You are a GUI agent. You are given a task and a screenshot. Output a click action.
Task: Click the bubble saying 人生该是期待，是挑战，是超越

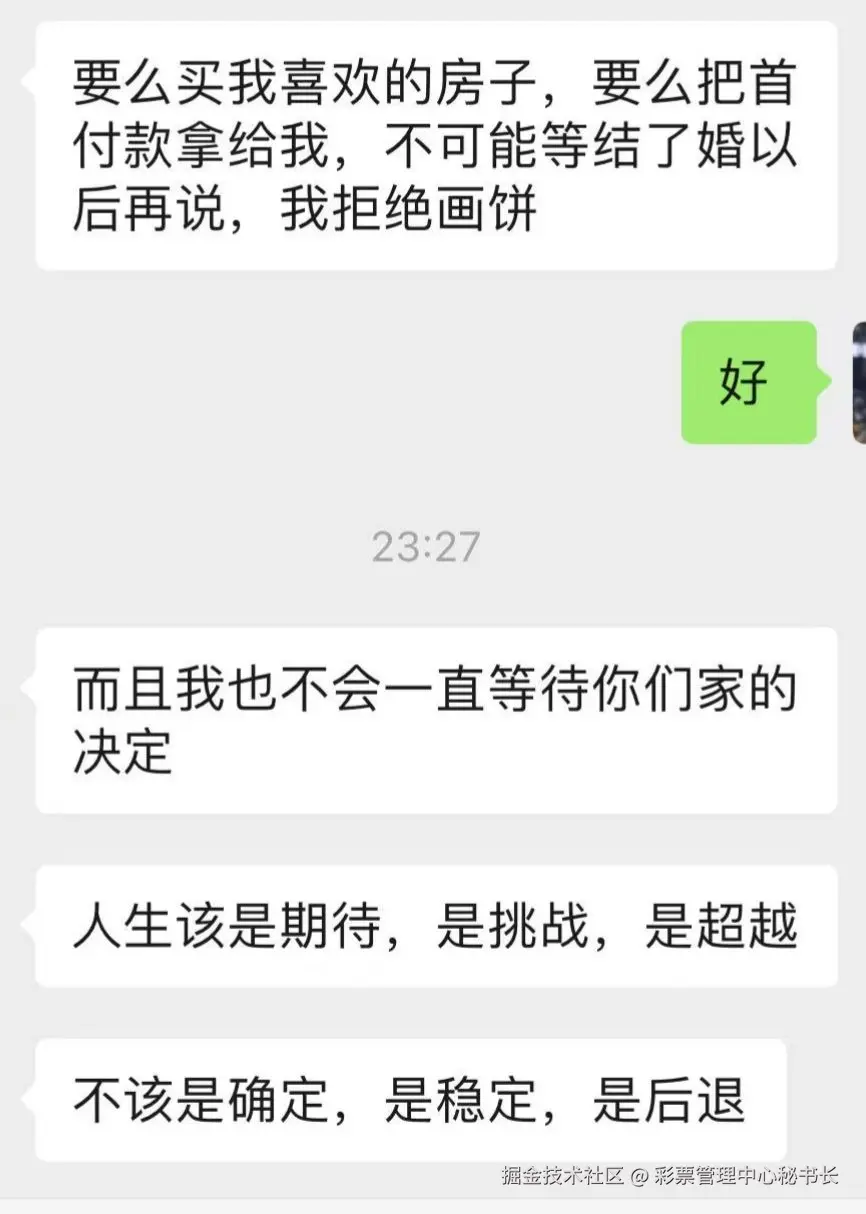coord(435,926)
